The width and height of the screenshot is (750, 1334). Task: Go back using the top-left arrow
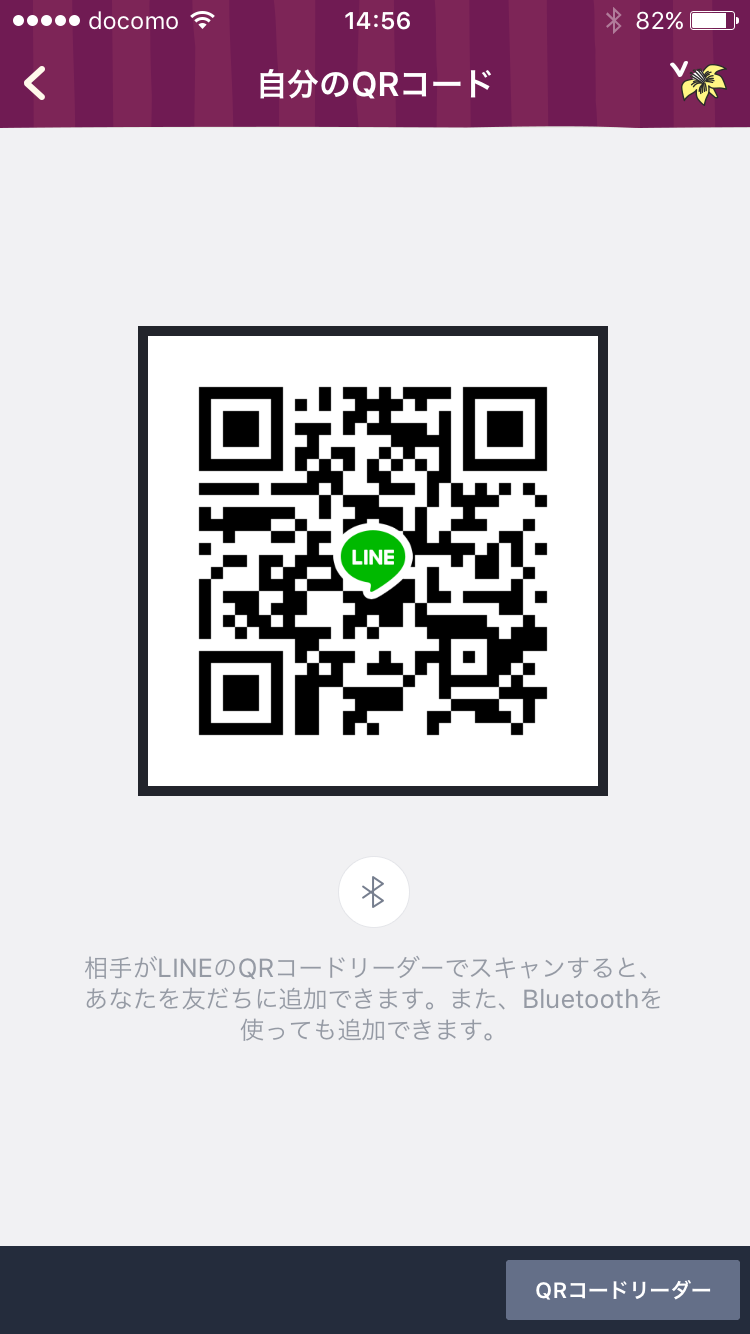click(35, 84)
